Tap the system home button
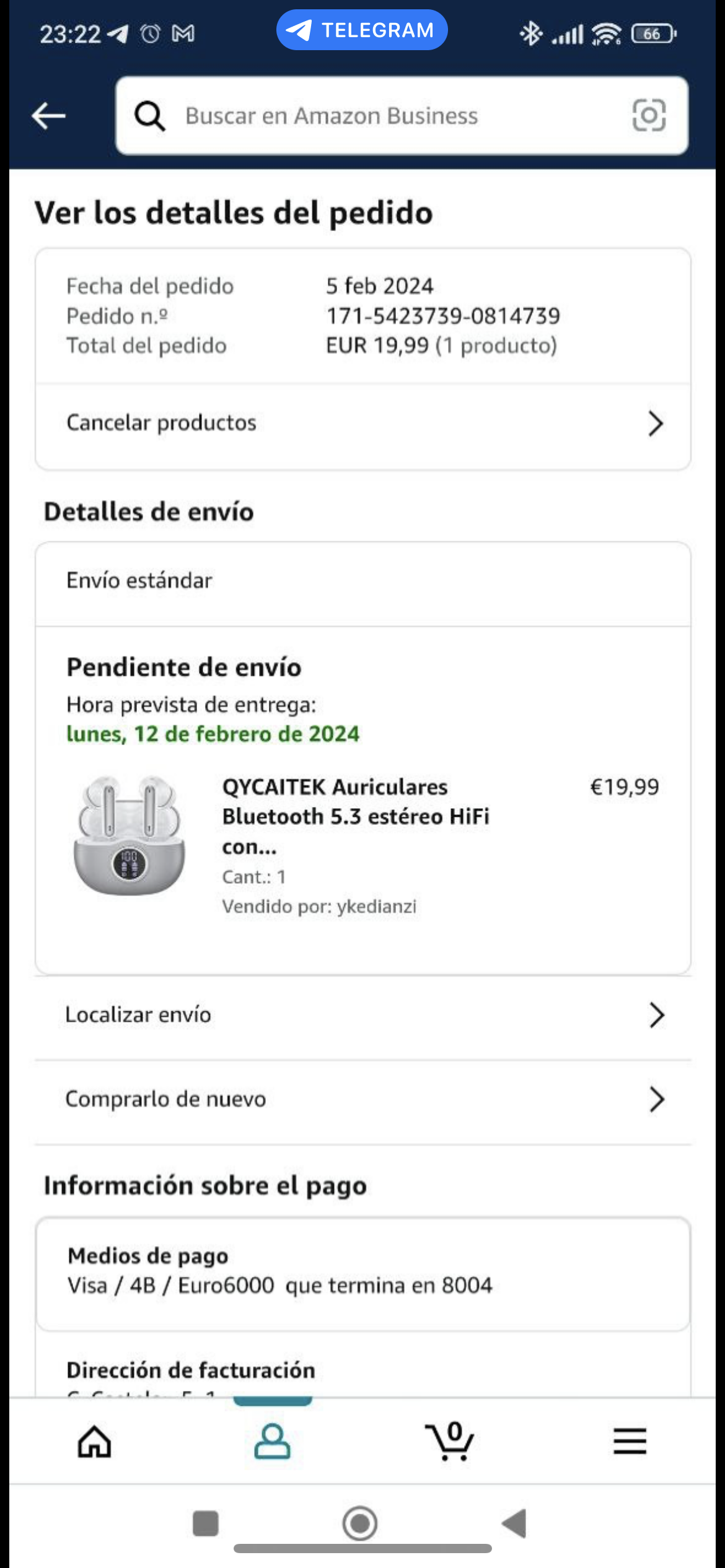Viewport: 725px width, 1568px height. click(360, 1523)
